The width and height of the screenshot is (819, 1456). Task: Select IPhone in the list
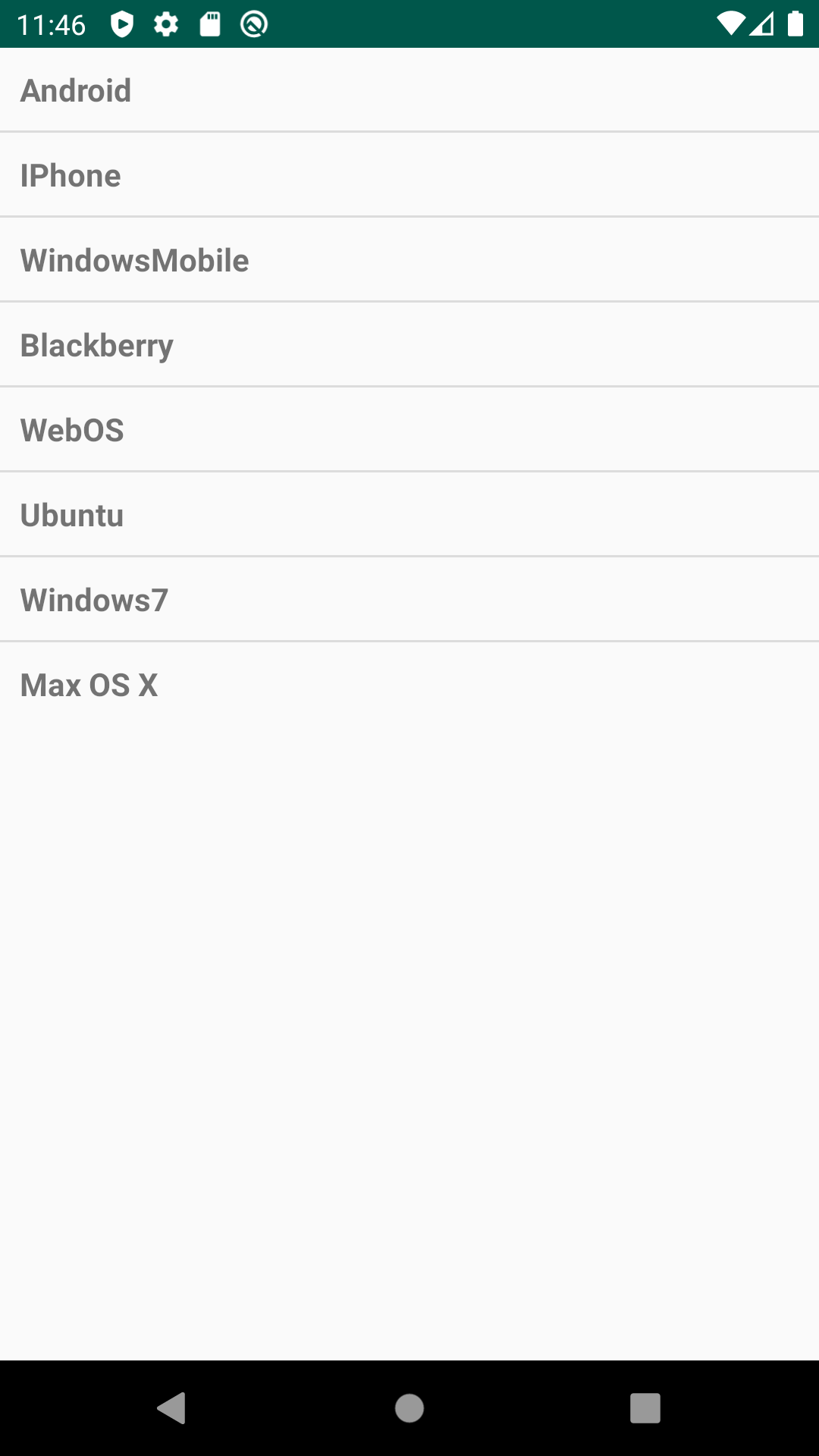coord(409,175)
